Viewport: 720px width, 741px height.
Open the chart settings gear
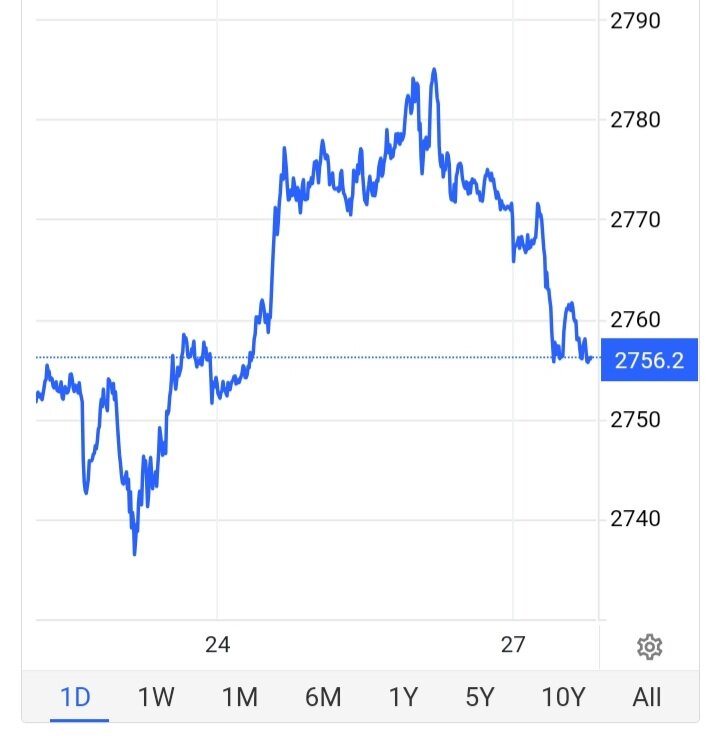[649, 647]
